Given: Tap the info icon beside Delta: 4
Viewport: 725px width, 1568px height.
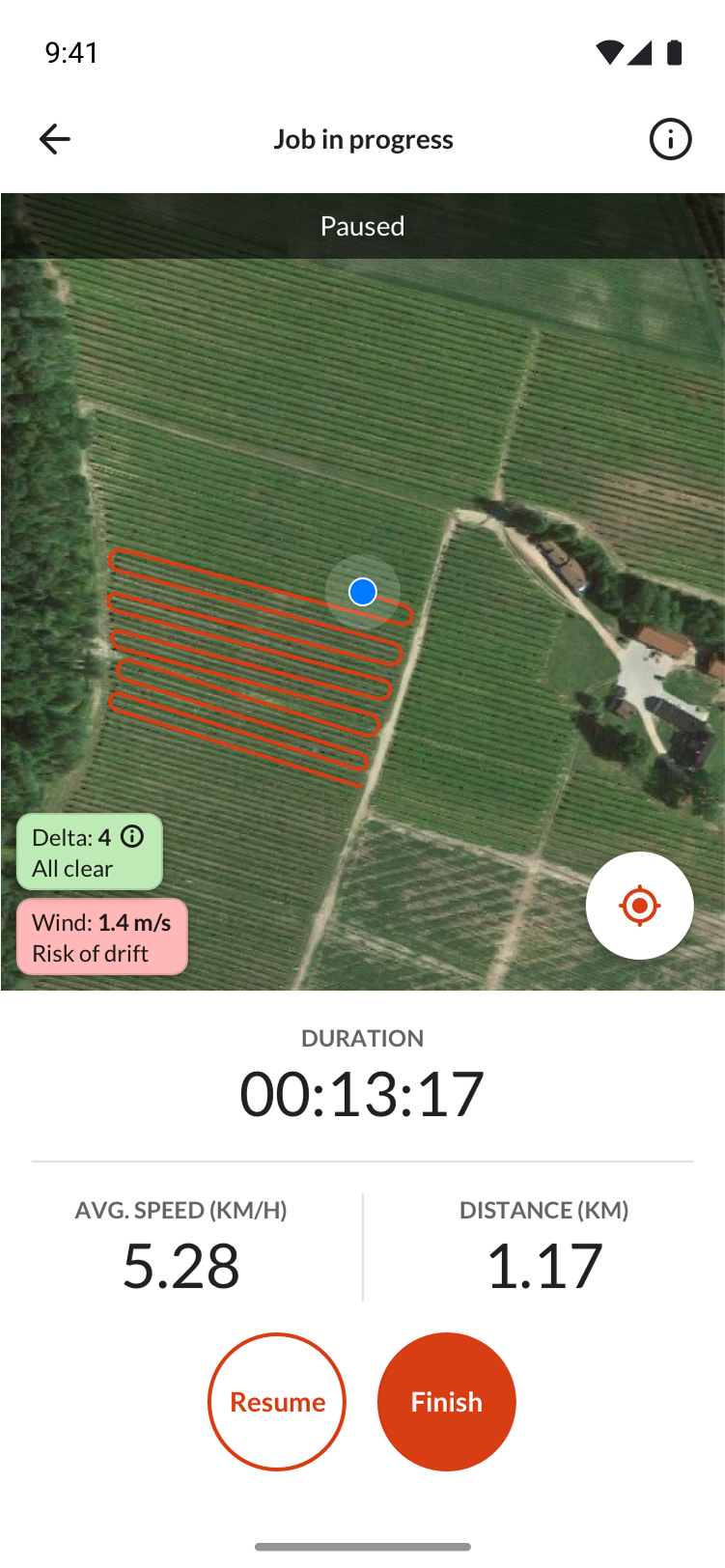Looking at the screenshot, I should coord(132,837).
